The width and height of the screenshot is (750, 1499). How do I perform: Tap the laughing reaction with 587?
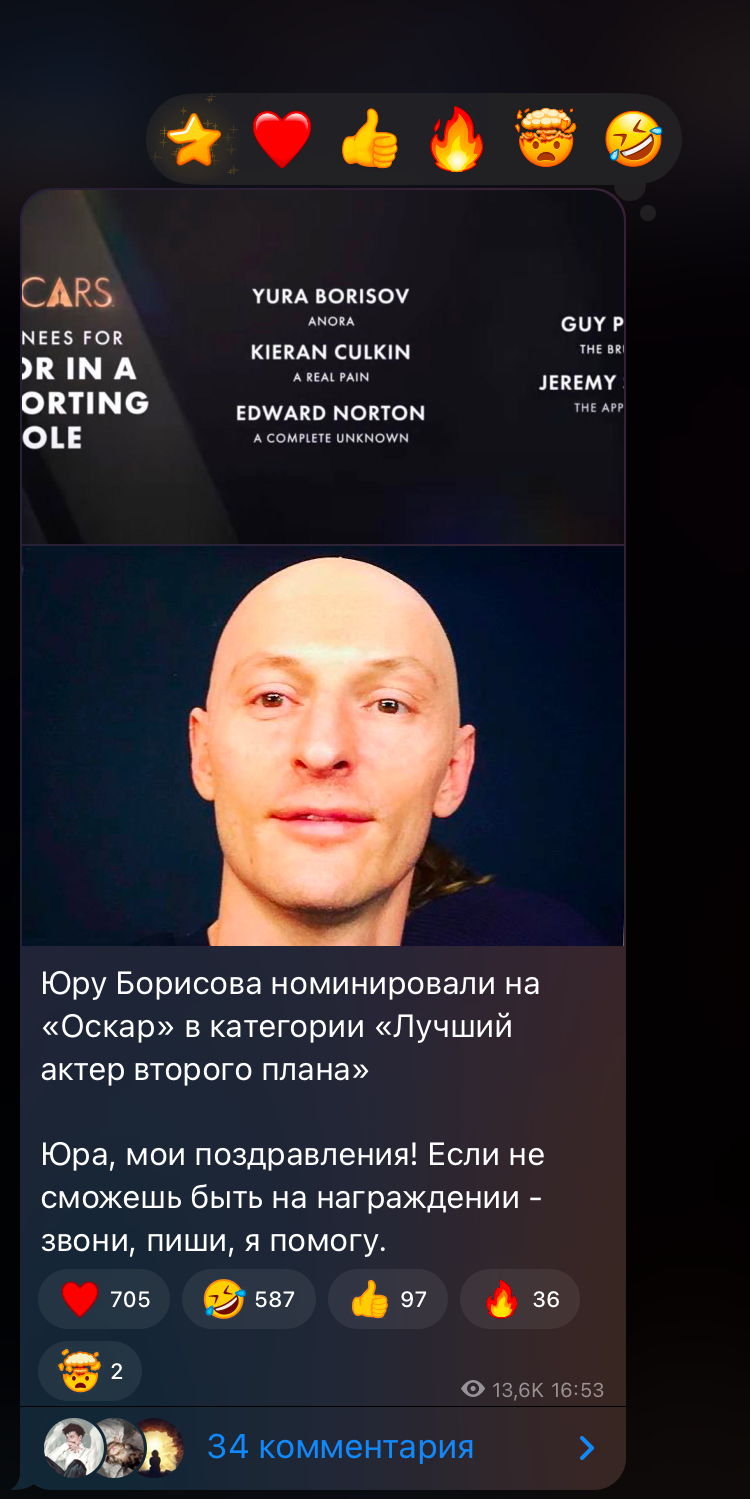249,1299
